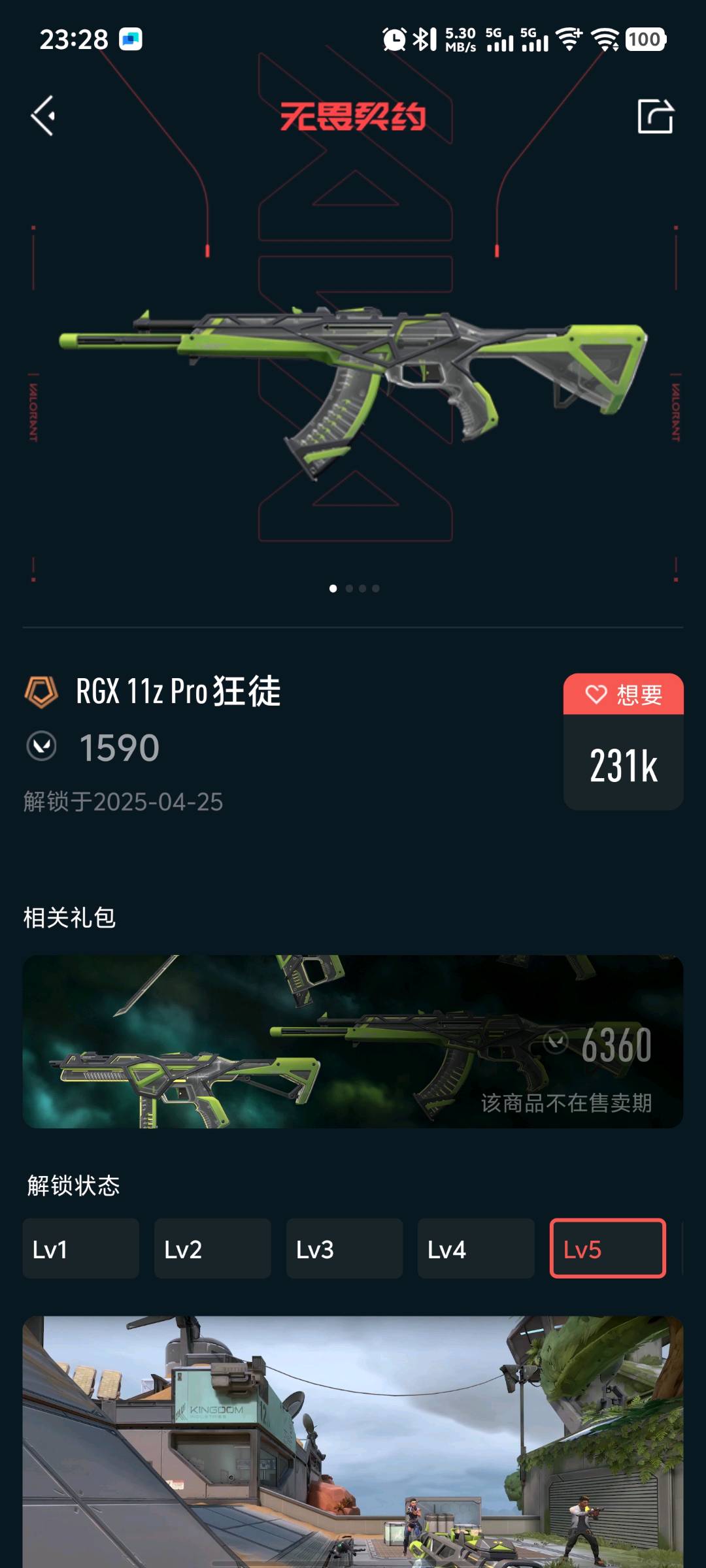Add RGX 11z Pro to wishlist via 想要
The height and width of the screenshot is (1568, 706).
[x=623, y=694]
